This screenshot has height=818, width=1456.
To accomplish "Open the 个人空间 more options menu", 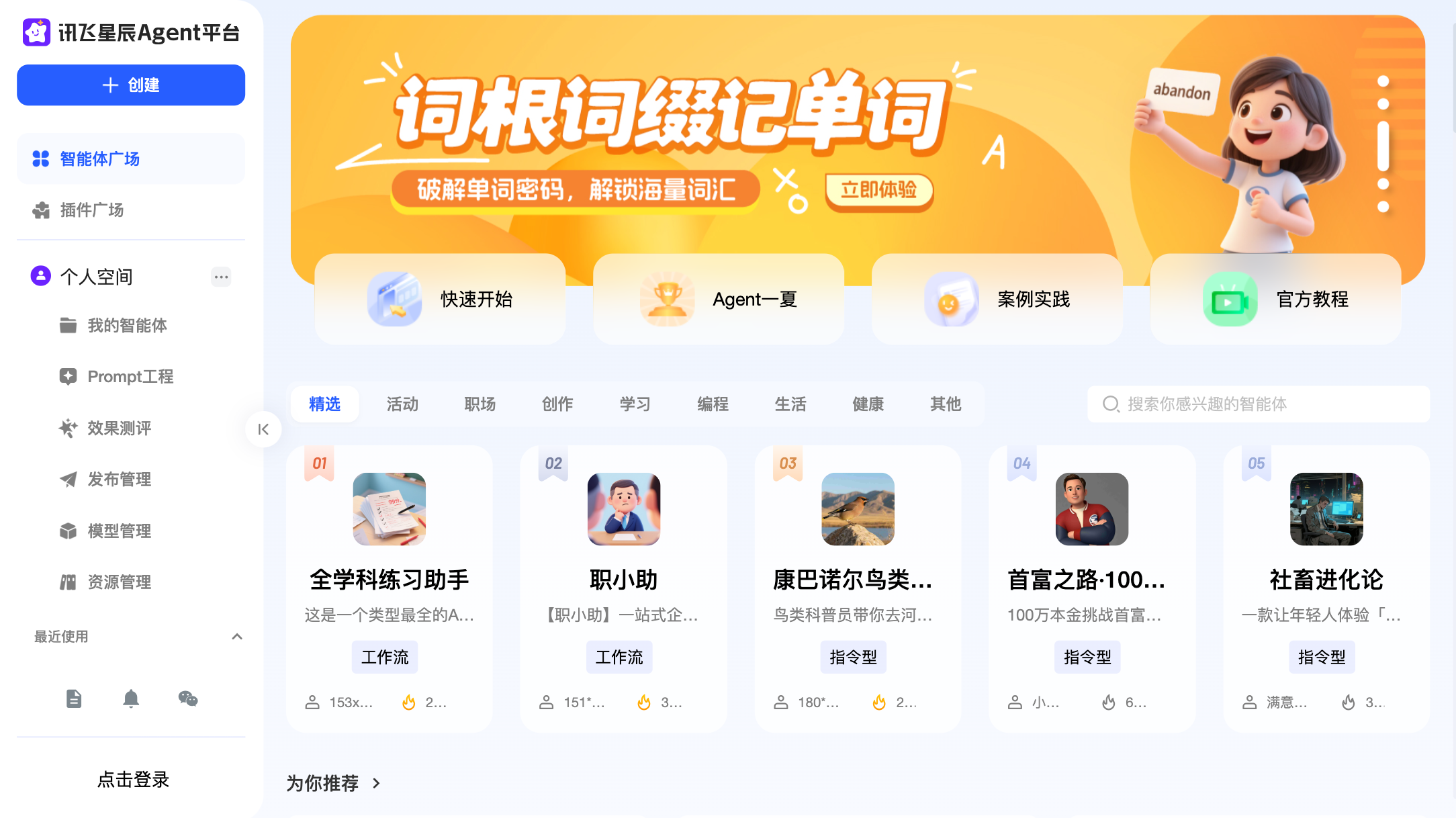I will (221, 277).
